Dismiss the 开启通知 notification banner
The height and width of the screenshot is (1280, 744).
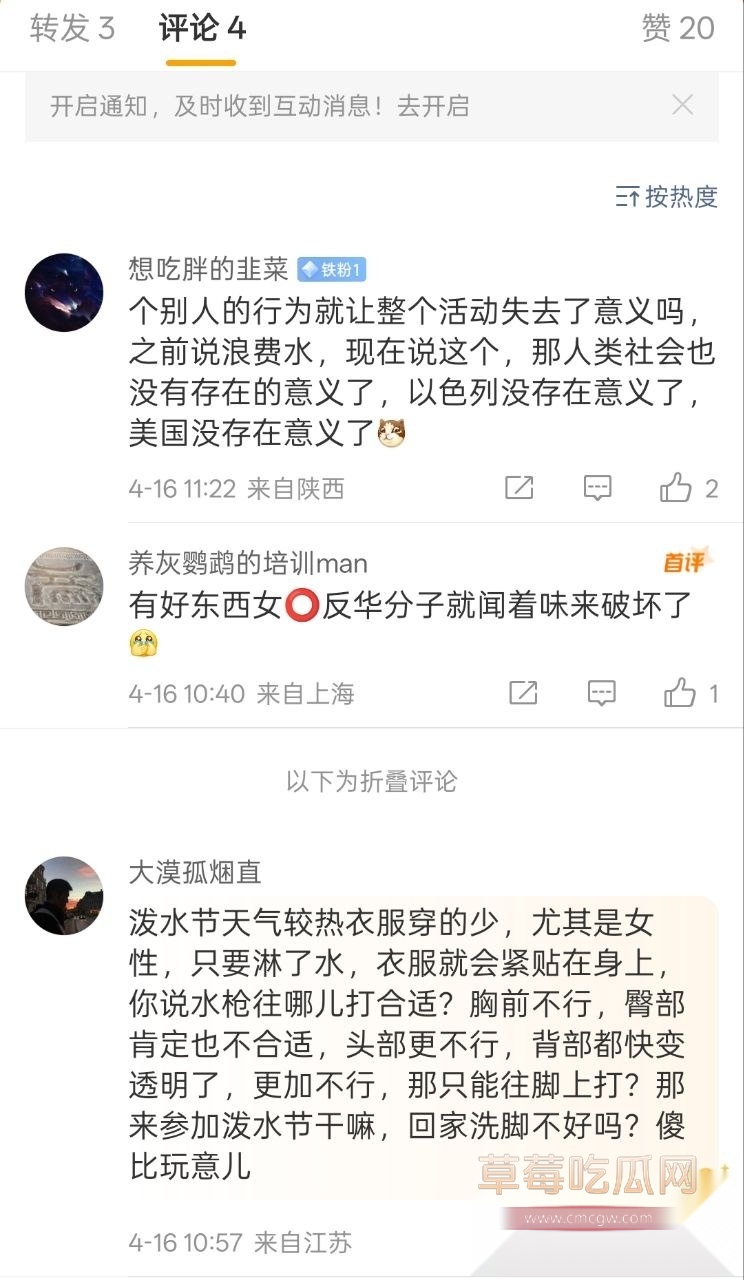click(682, 105)
